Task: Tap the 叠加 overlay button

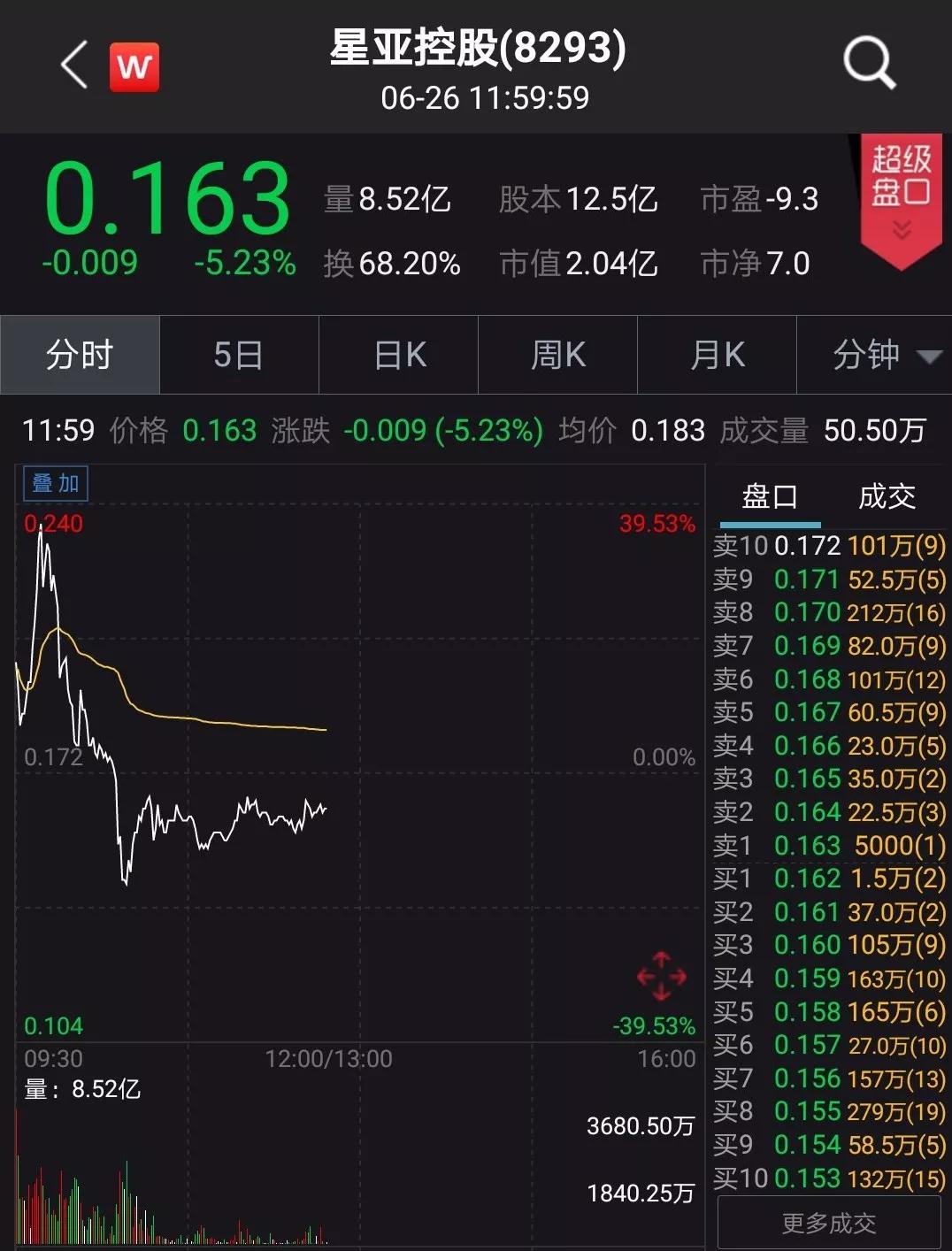Action: (x=56, y=483)
